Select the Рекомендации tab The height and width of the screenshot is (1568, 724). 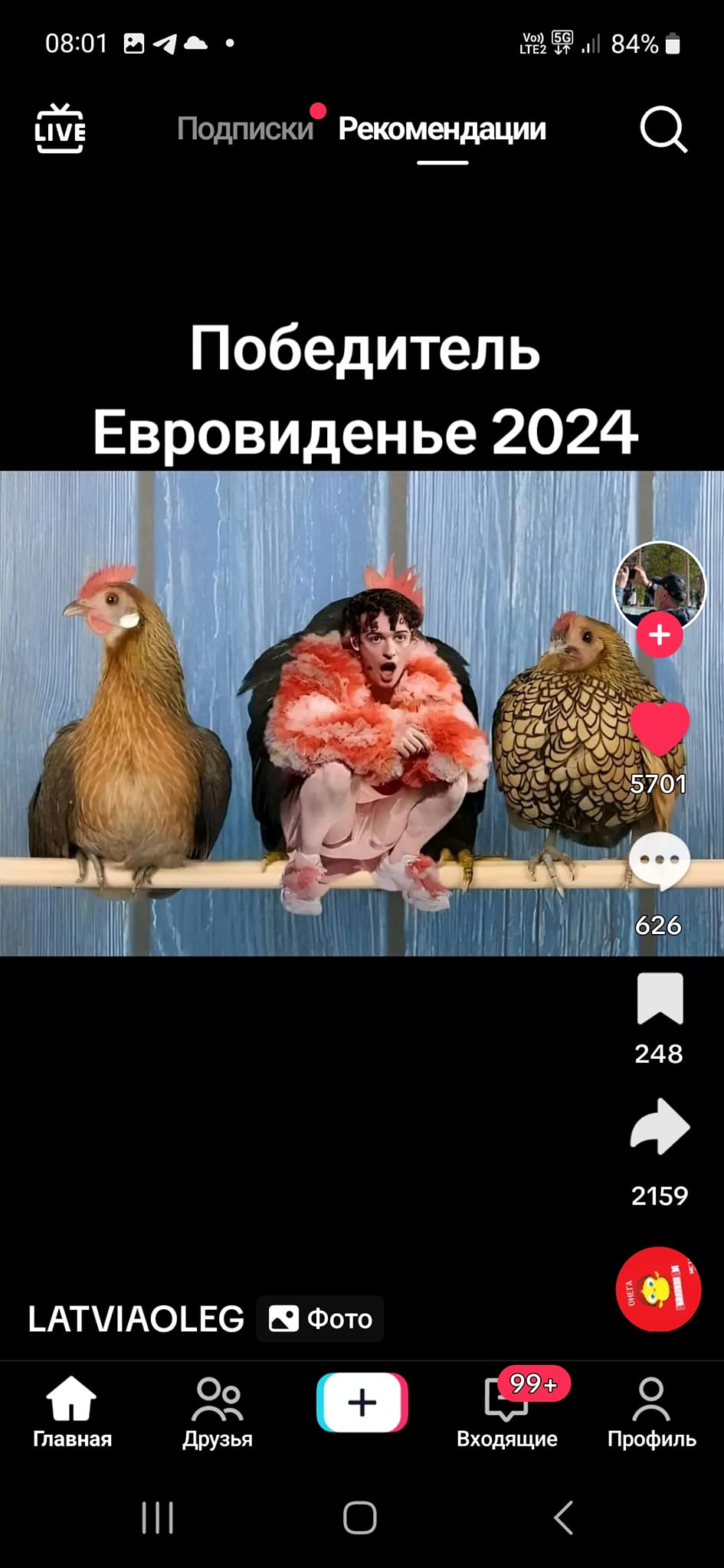click(442, 129)
